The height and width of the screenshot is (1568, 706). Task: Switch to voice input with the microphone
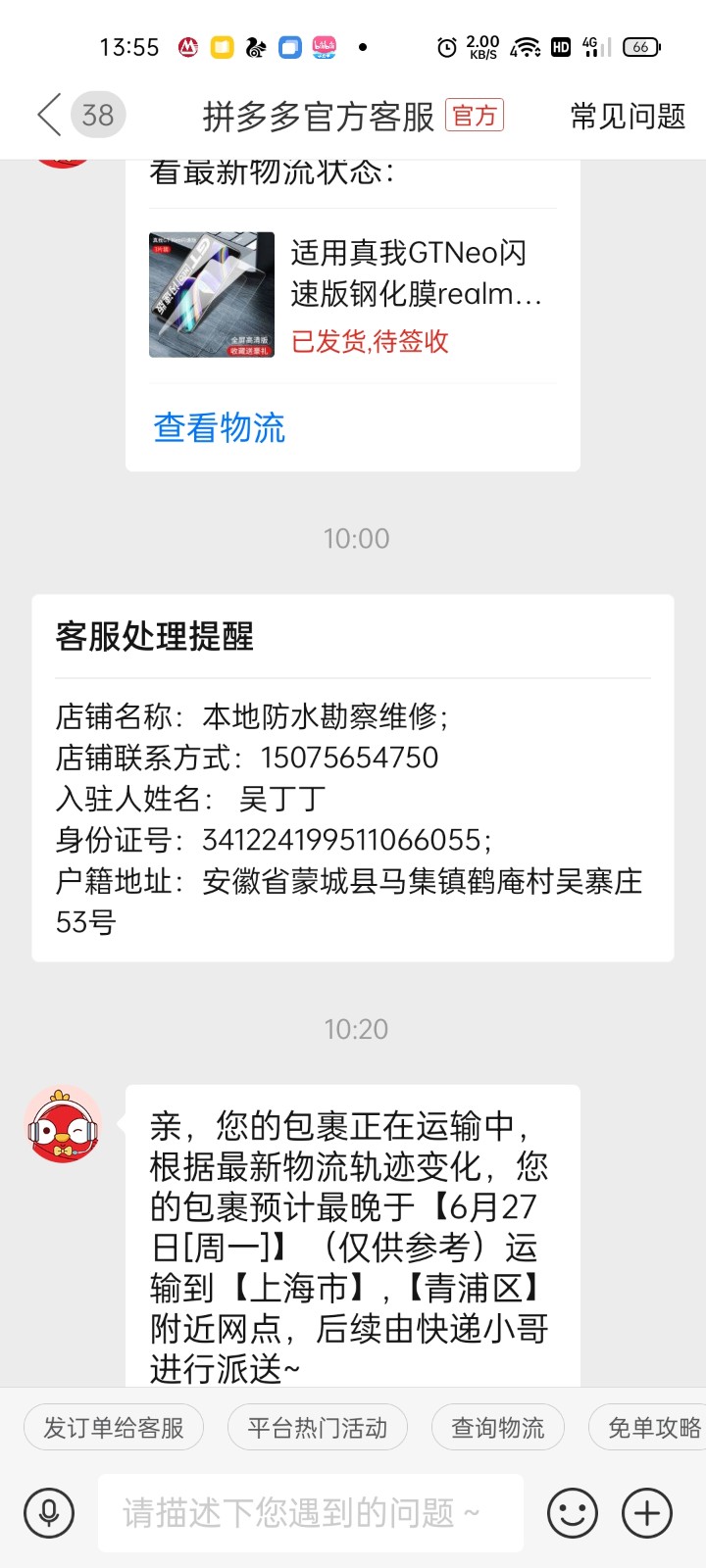[x=49, y=1514]
